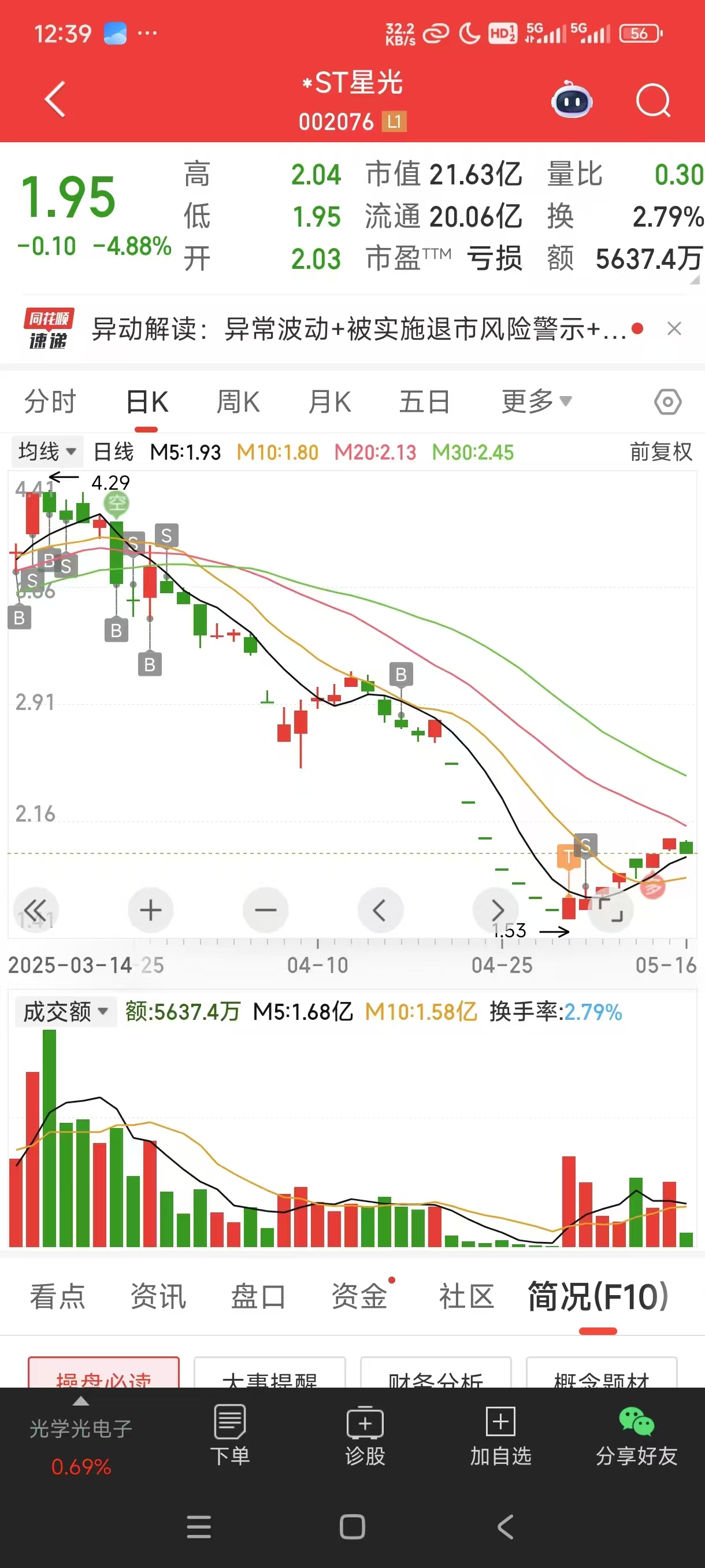Image resolution: width=705 pixels, height=1568 pixels.
Task: Switch to the 周K chart
Action: (x=238, y=402)
